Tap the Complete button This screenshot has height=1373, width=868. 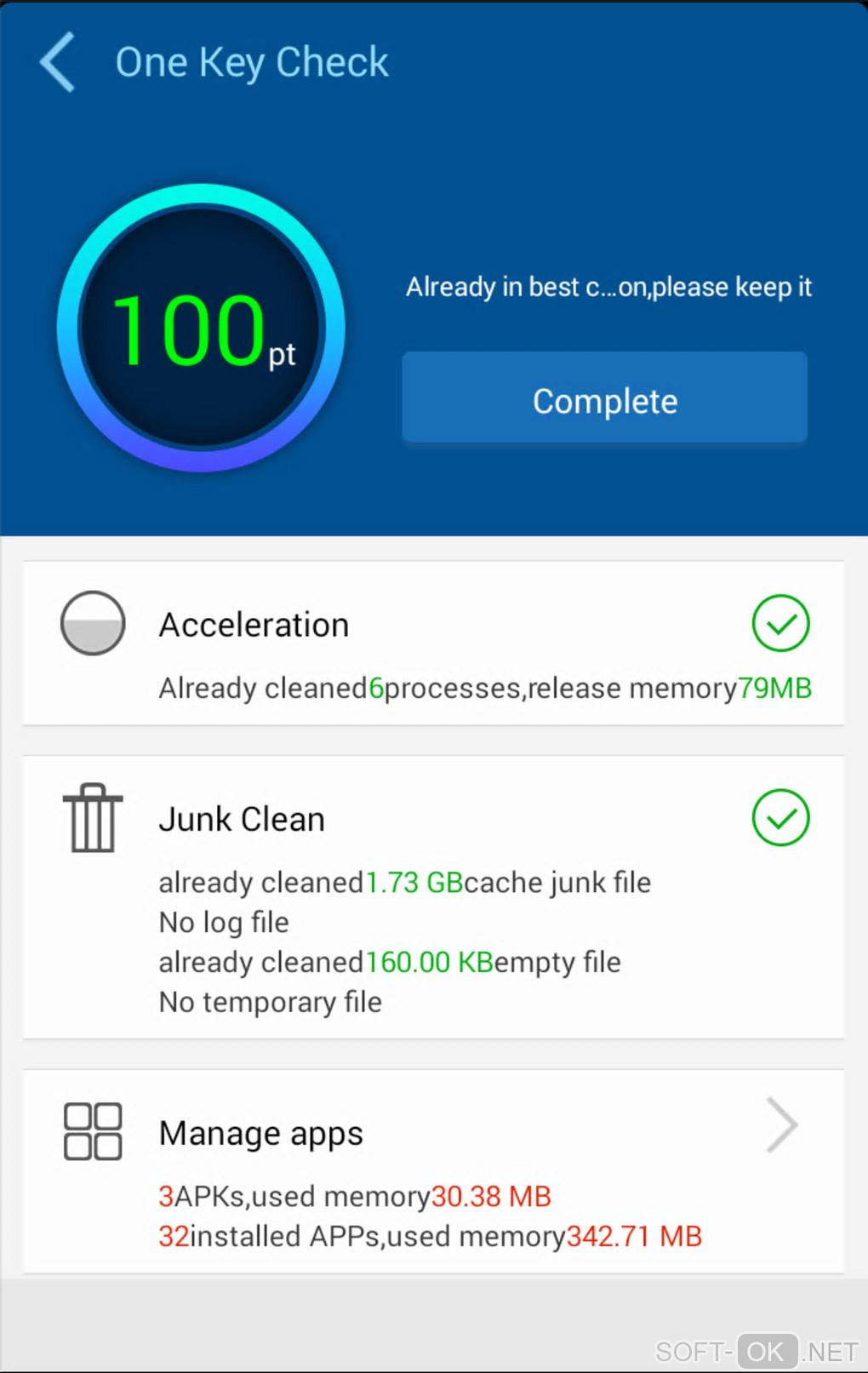click(x=604, y=400)
